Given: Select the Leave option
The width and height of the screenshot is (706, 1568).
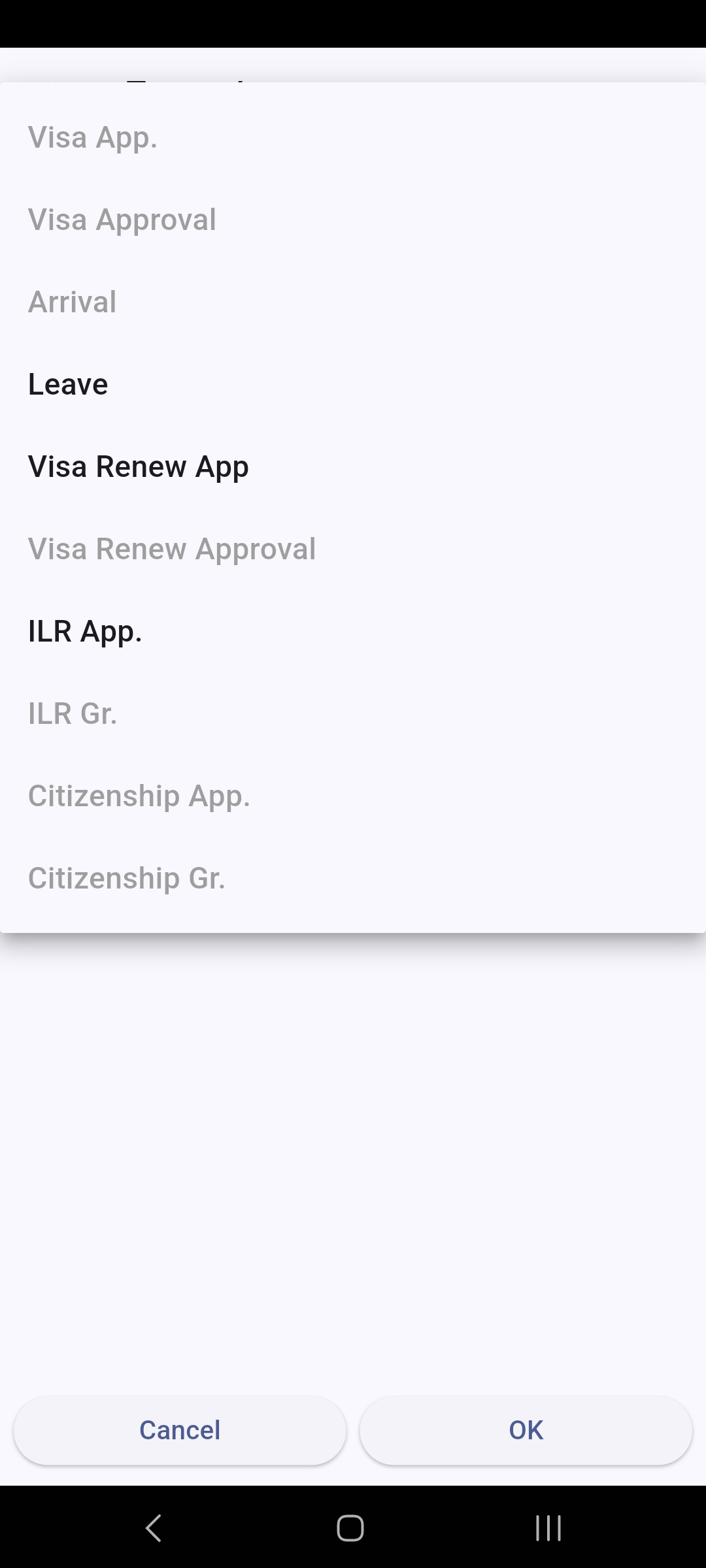Looking at the screenshot, I should point(353,384).
